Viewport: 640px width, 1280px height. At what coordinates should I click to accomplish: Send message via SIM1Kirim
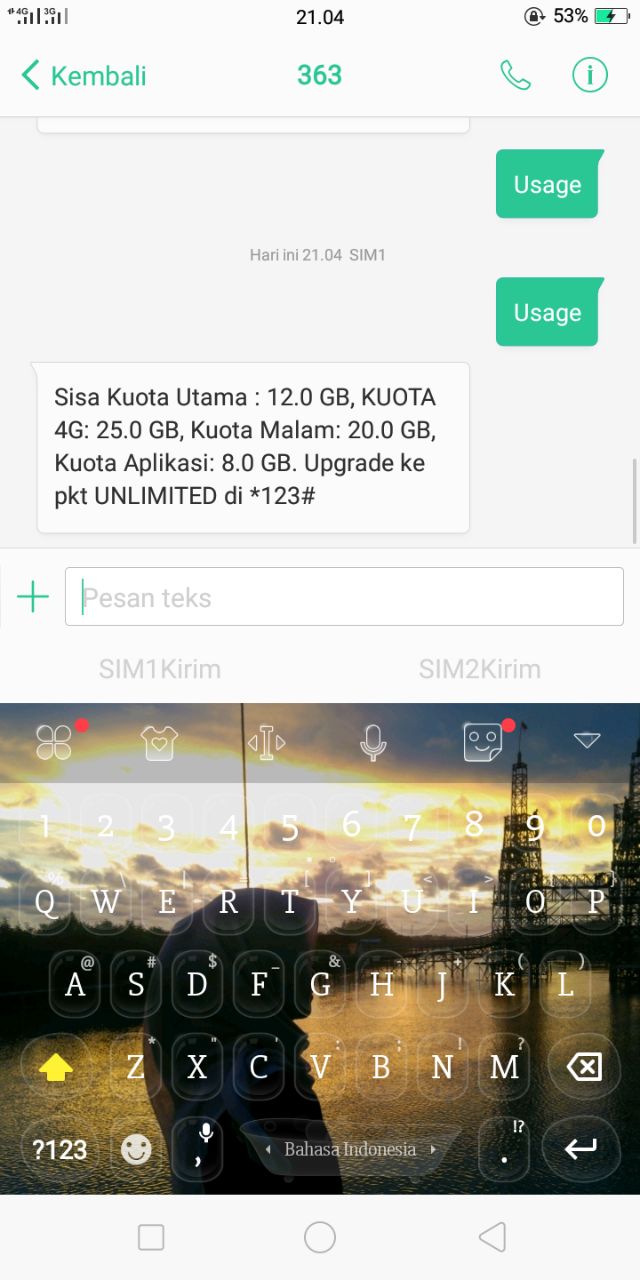(x=160, y=669)
